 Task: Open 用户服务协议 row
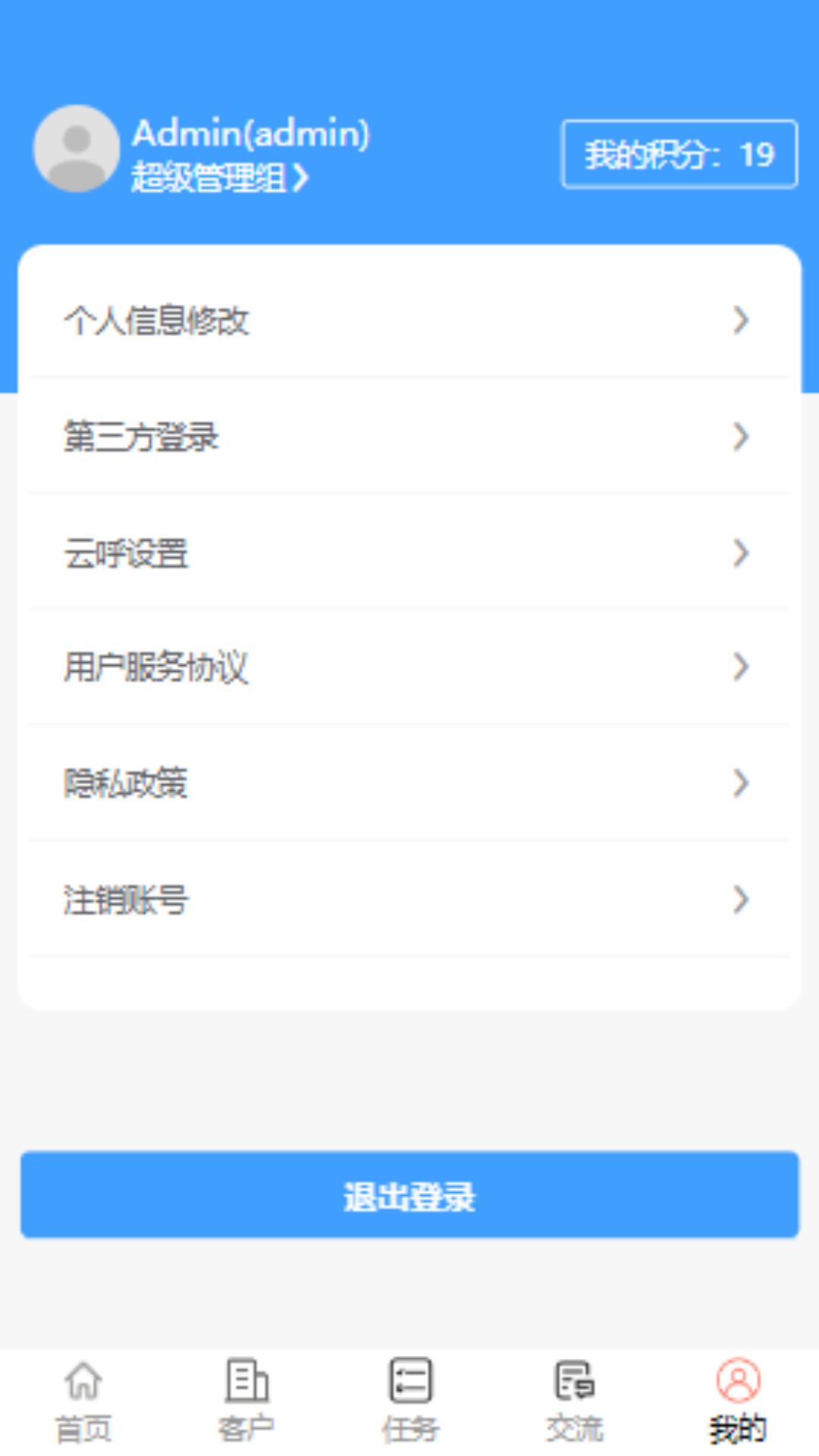409,667
